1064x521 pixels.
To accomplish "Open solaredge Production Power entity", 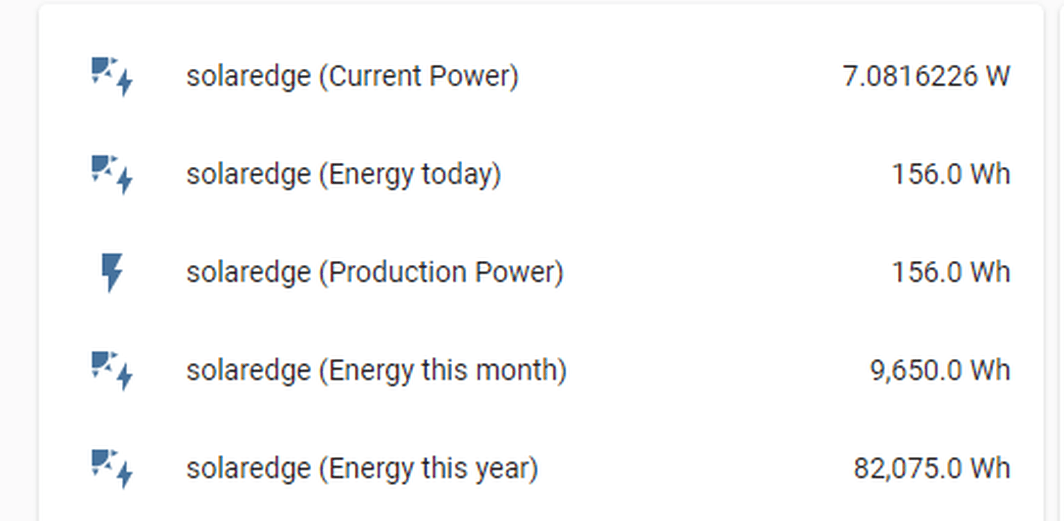I will [x=374, y=272].
